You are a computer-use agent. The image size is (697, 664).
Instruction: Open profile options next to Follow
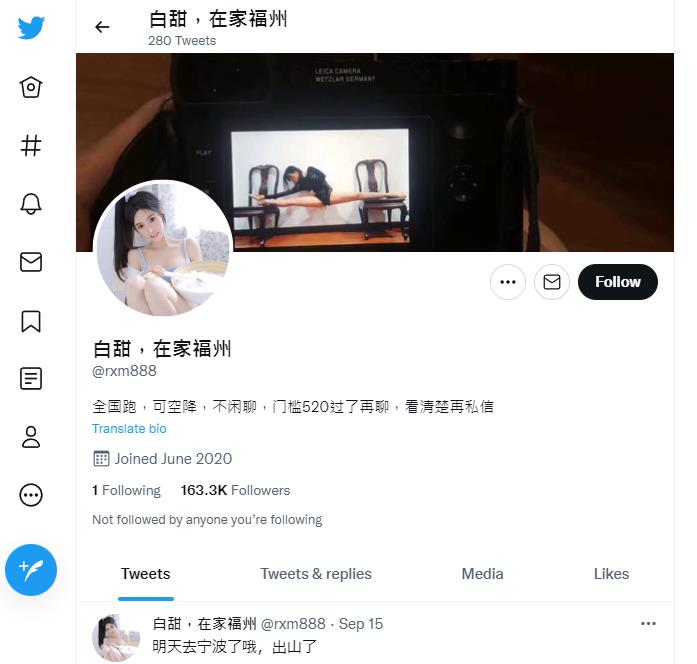pos(508,282)
